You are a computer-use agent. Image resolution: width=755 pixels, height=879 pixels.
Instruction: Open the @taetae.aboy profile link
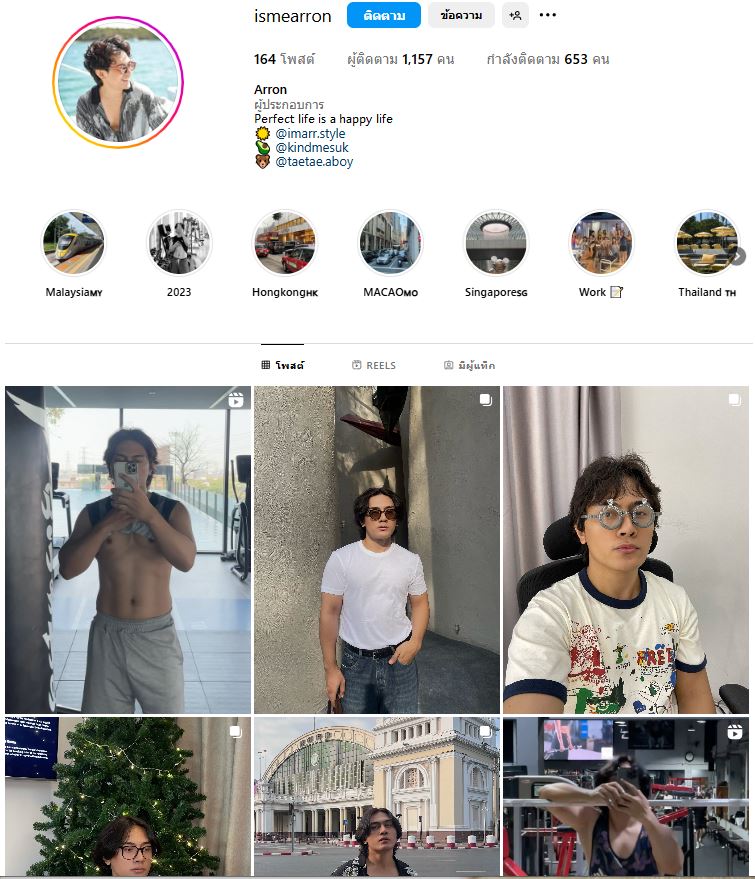[314, 161]
